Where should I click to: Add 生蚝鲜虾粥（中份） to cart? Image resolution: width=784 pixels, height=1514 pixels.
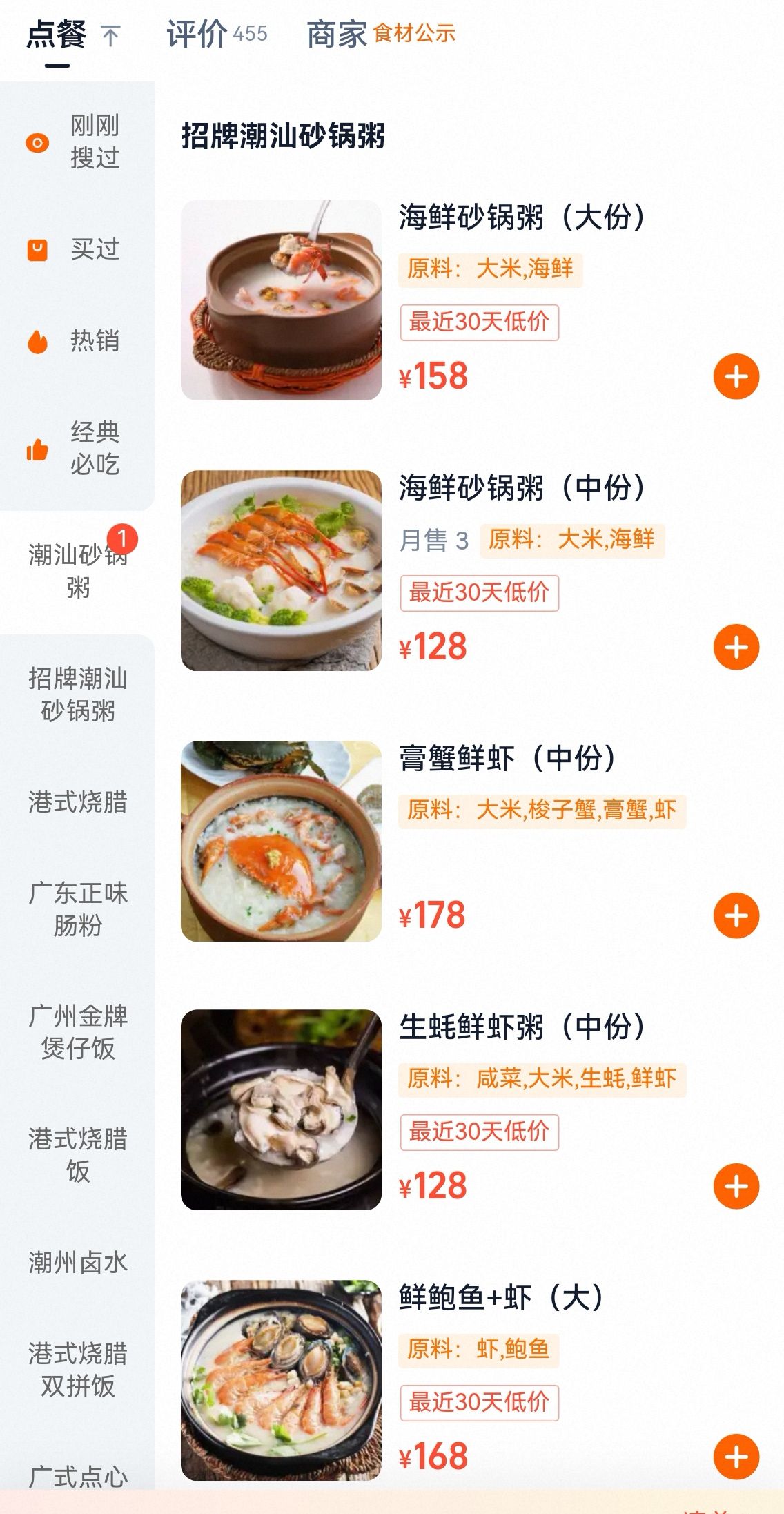tap(736, 1187)
